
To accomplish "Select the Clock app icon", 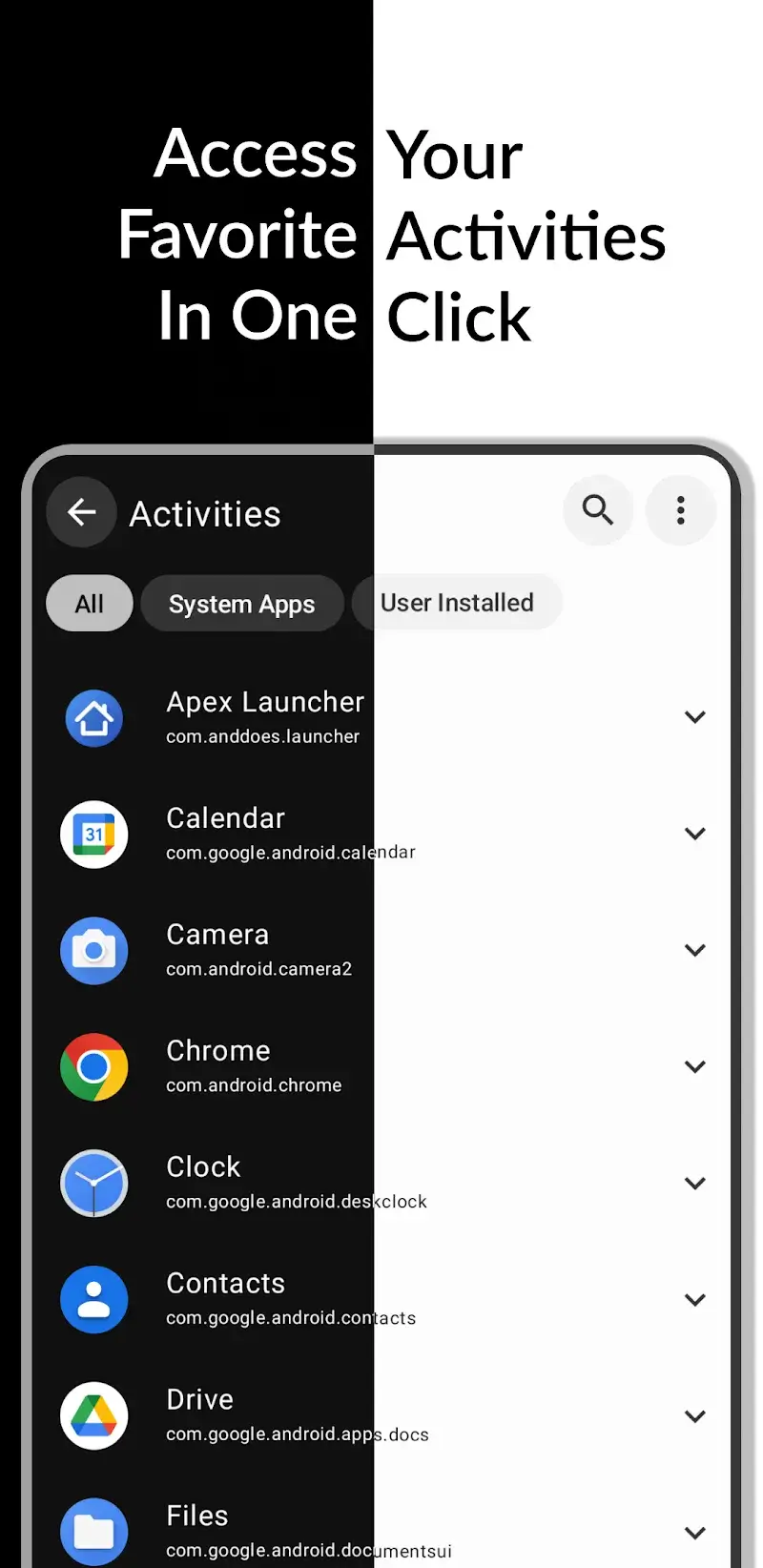I will coord(93,1184).
